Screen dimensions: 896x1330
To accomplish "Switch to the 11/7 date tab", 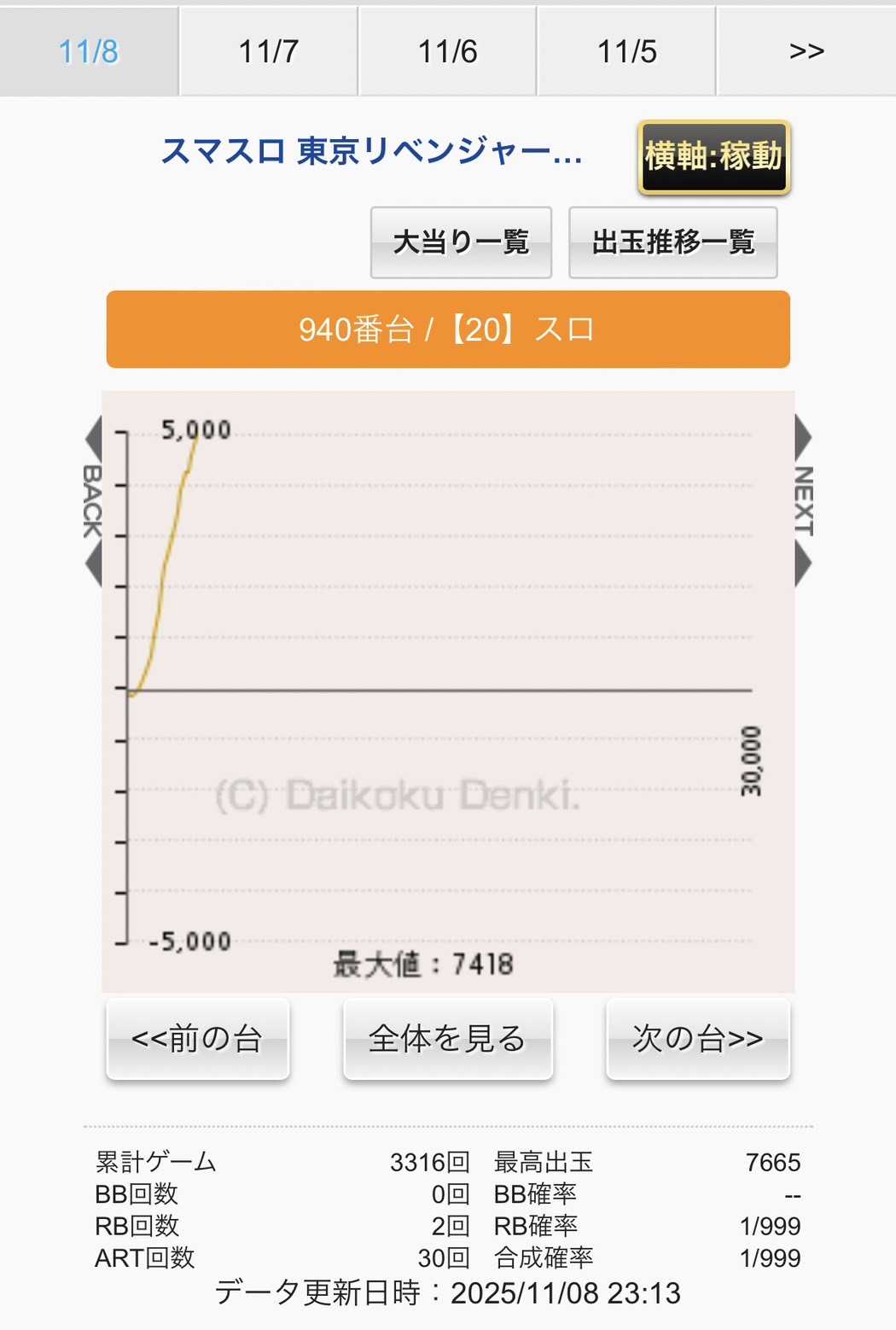I will point(268,51).
